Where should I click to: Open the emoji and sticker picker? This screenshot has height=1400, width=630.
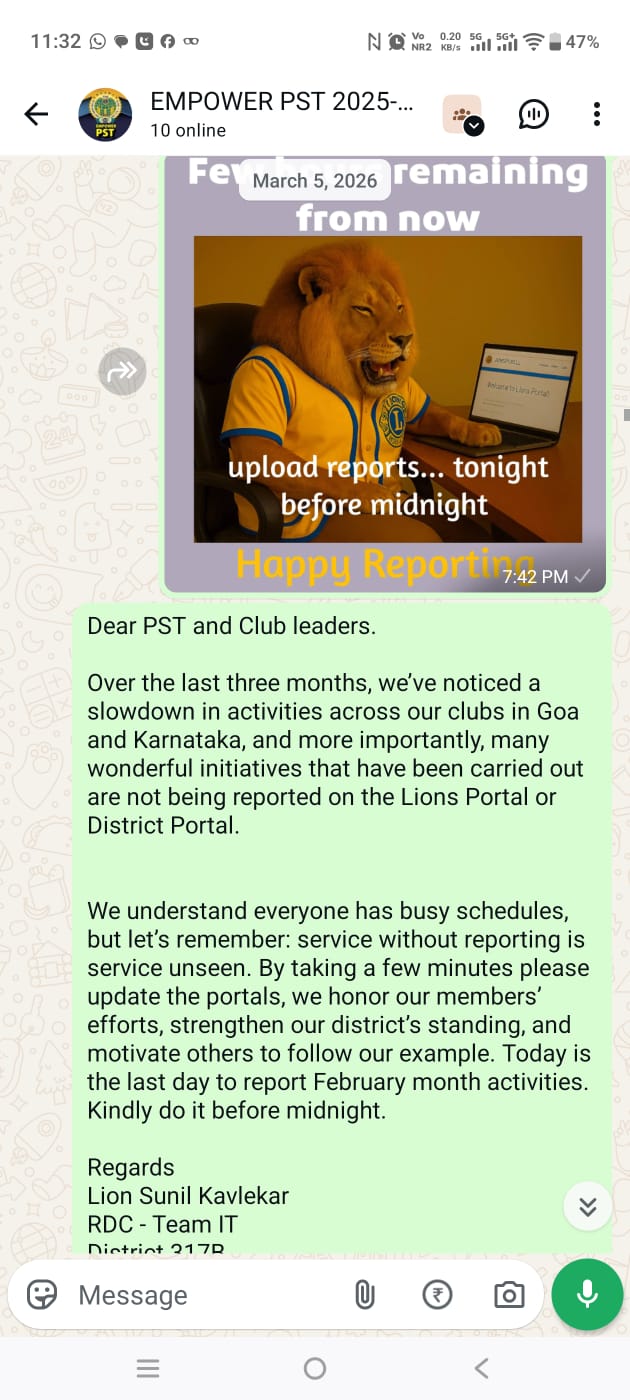pyautogui.click(x=42, y=1295)
